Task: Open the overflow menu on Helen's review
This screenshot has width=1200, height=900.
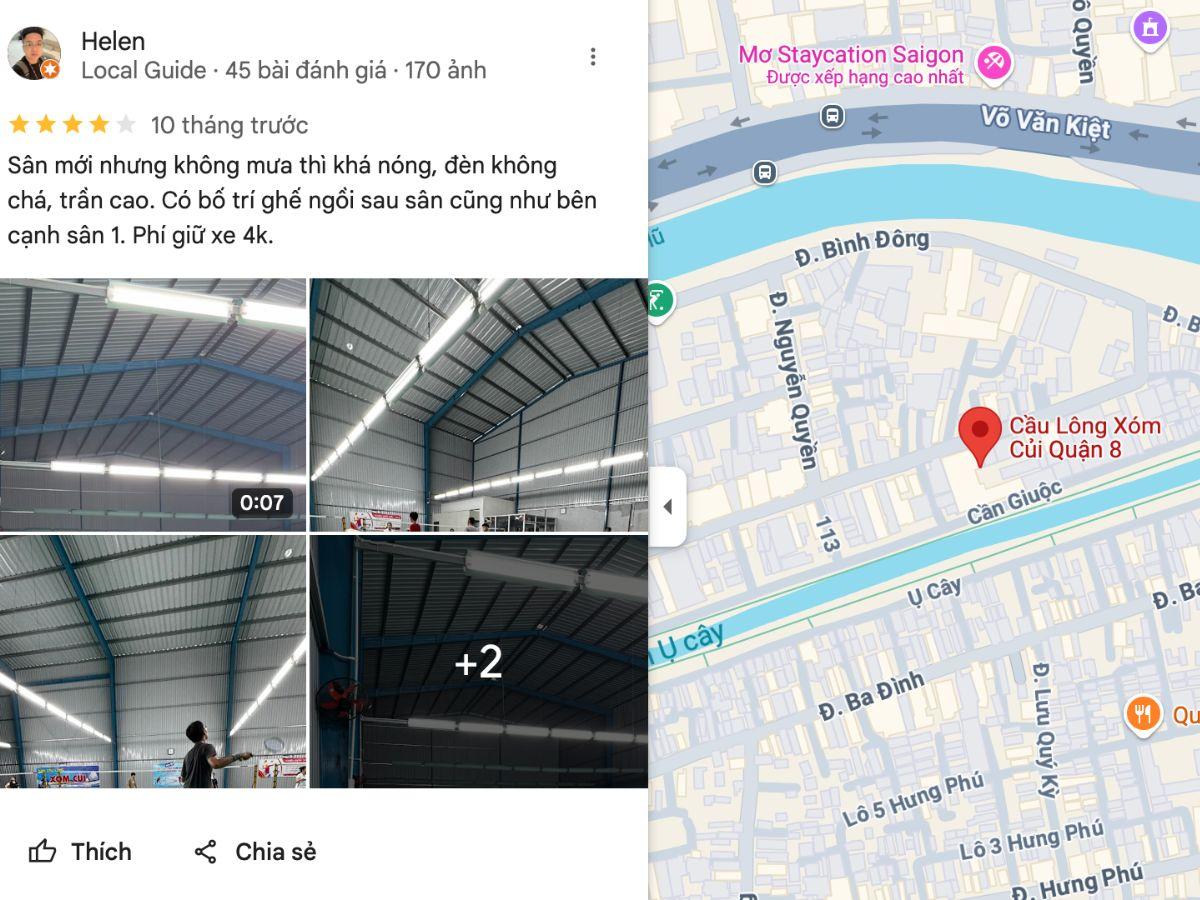Action: coord(593,57)
